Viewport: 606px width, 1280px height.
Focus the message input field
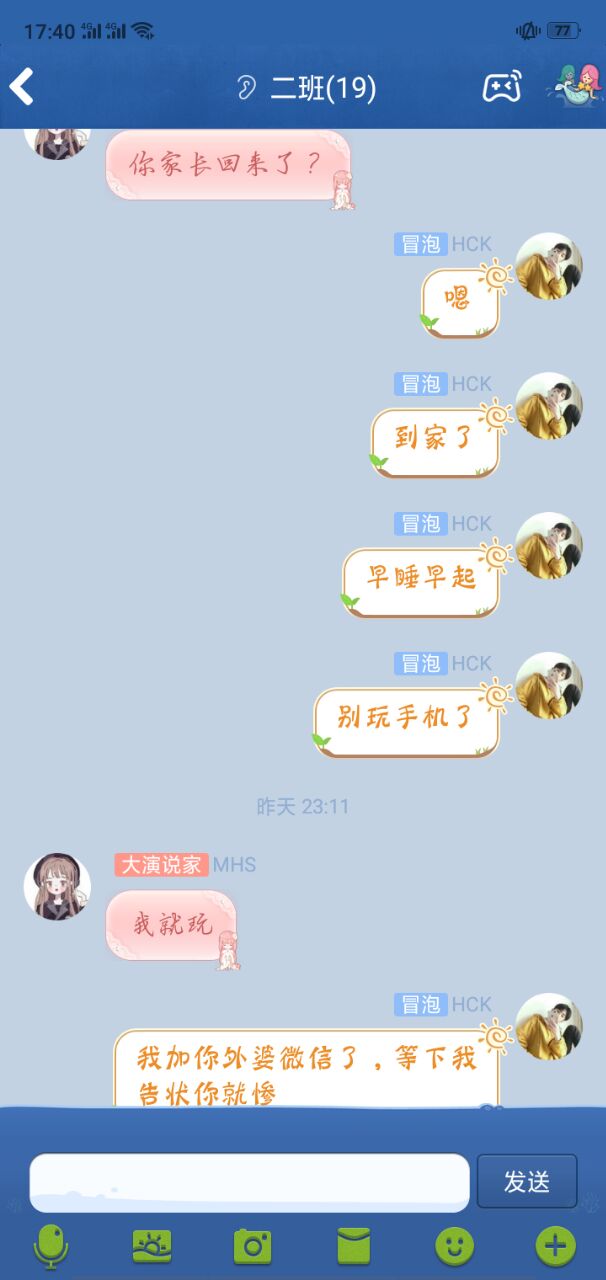pos(249,1181)
